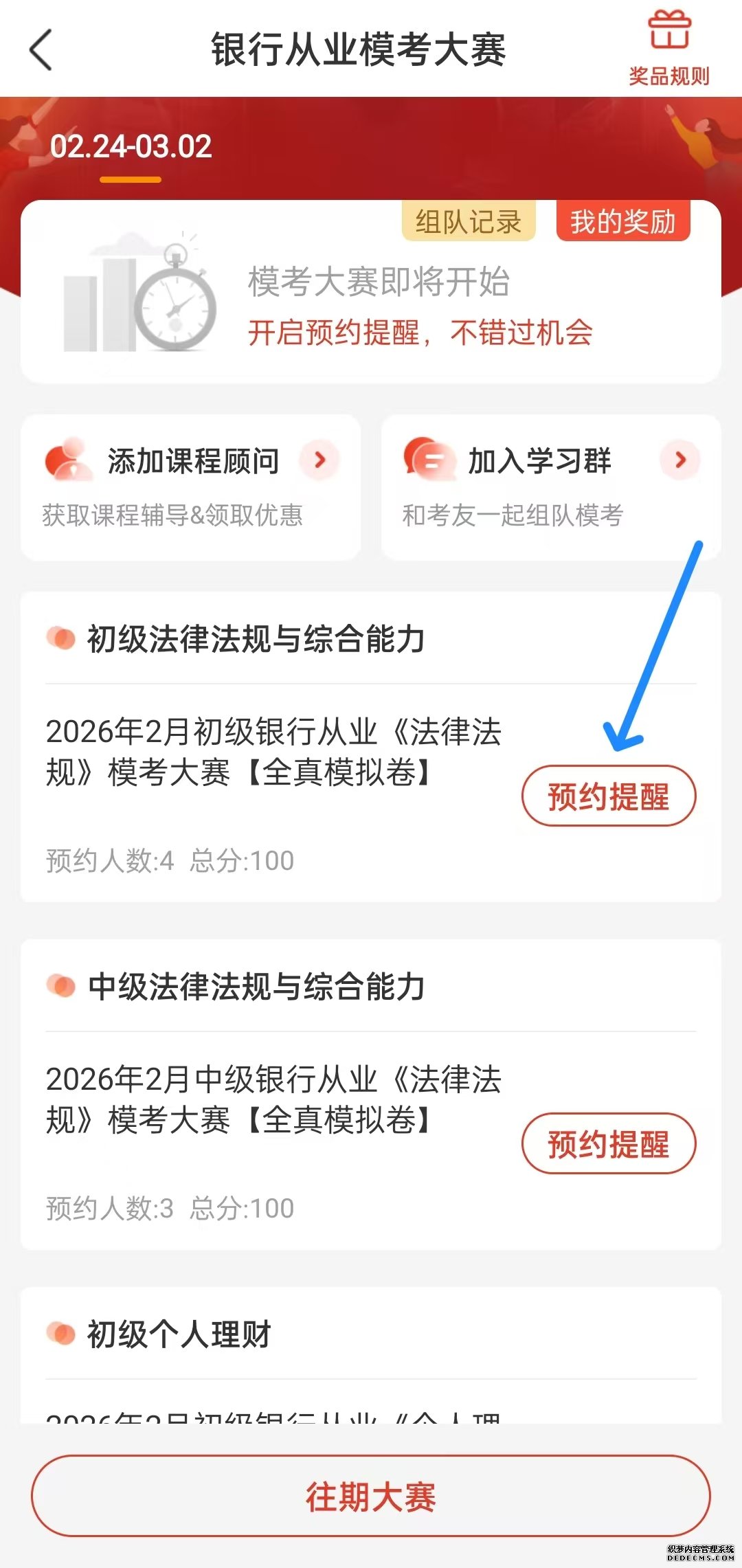
Task: Open 奖品规则 prize rules
Action: [668, 48]
